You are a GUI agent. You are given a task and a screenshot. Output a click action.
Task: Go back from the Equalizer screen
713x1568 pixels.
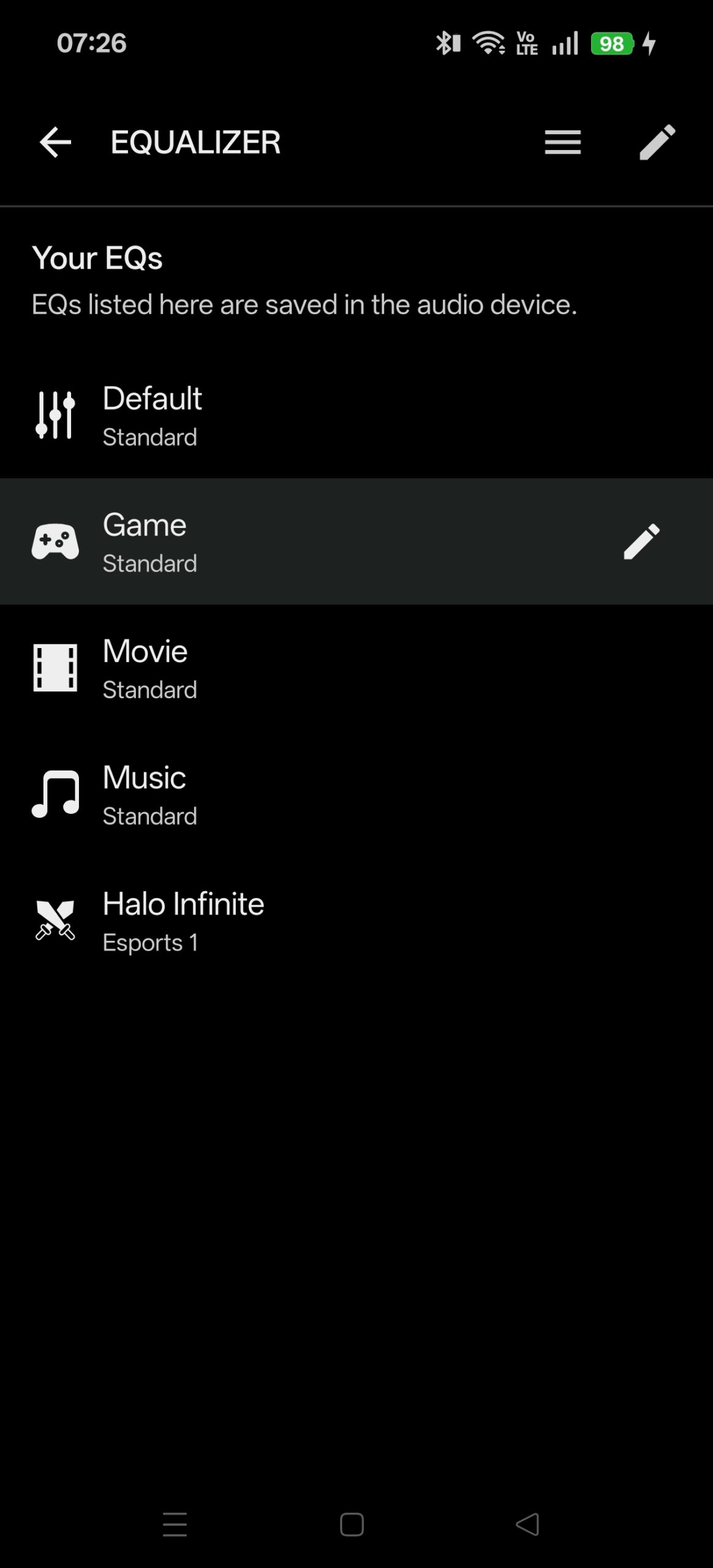point(55,142)
